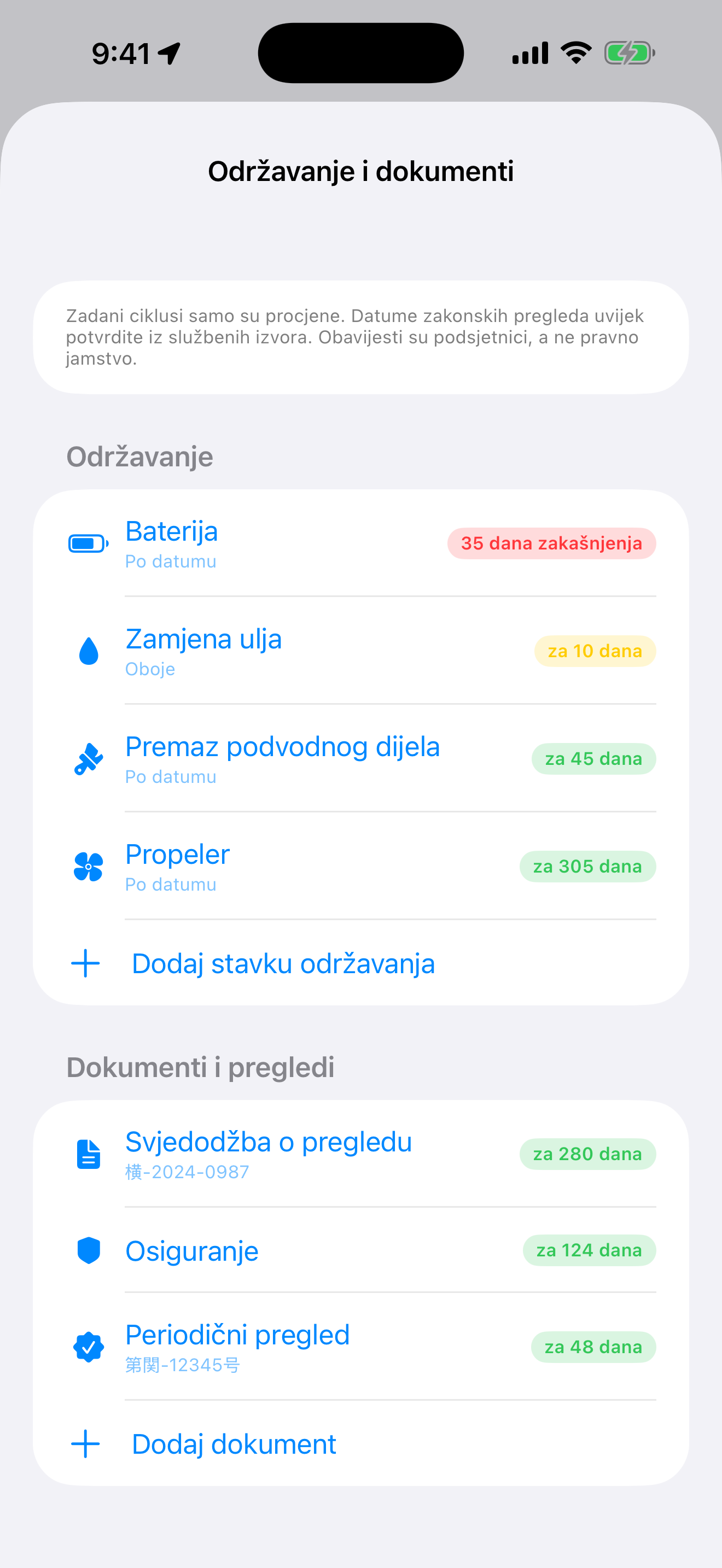Screen dimensions: 722x1568
Task: Select Premaz podvodnog dijela item
Action: click(361, 758)
